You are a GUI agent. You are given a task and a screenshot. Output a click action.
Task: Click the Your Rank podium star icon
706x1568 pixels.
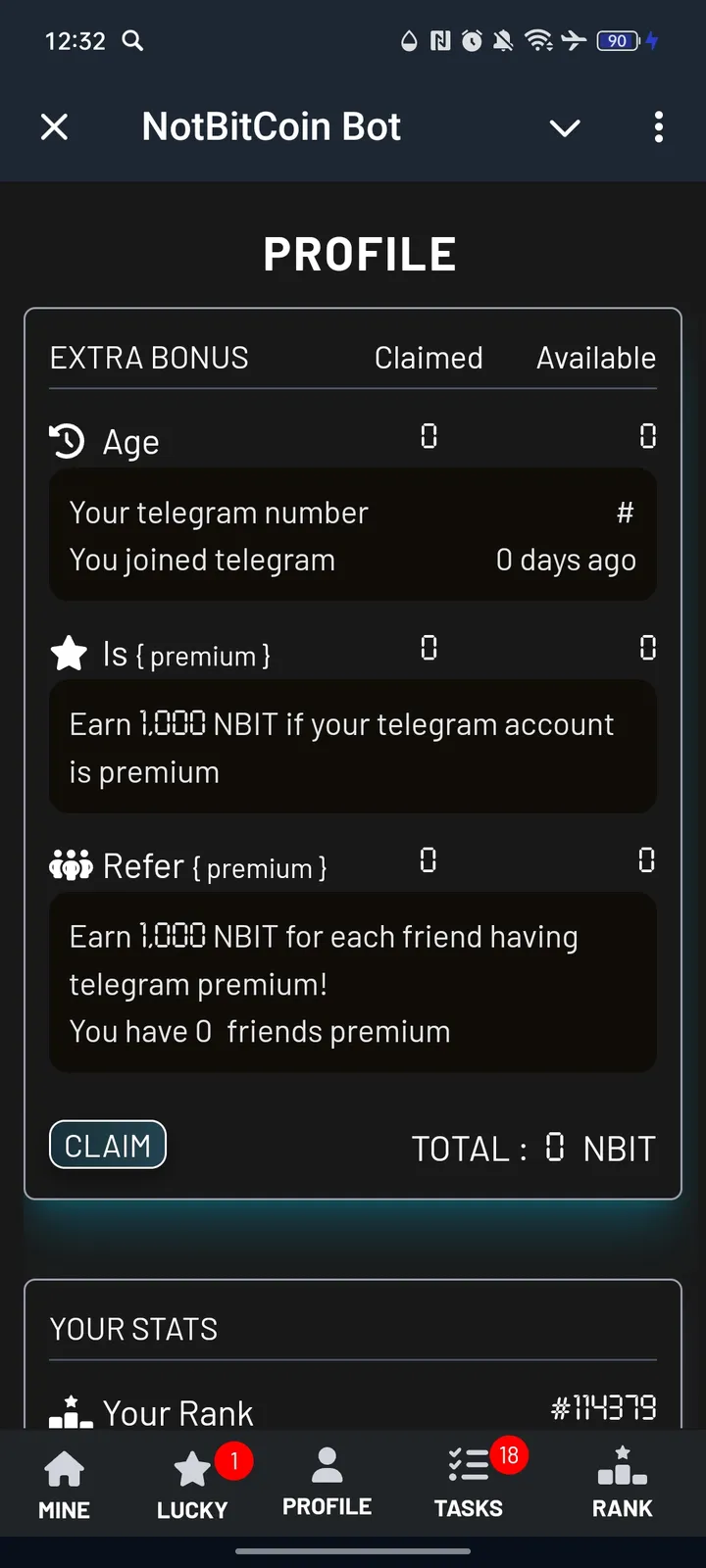(70, 1412)
